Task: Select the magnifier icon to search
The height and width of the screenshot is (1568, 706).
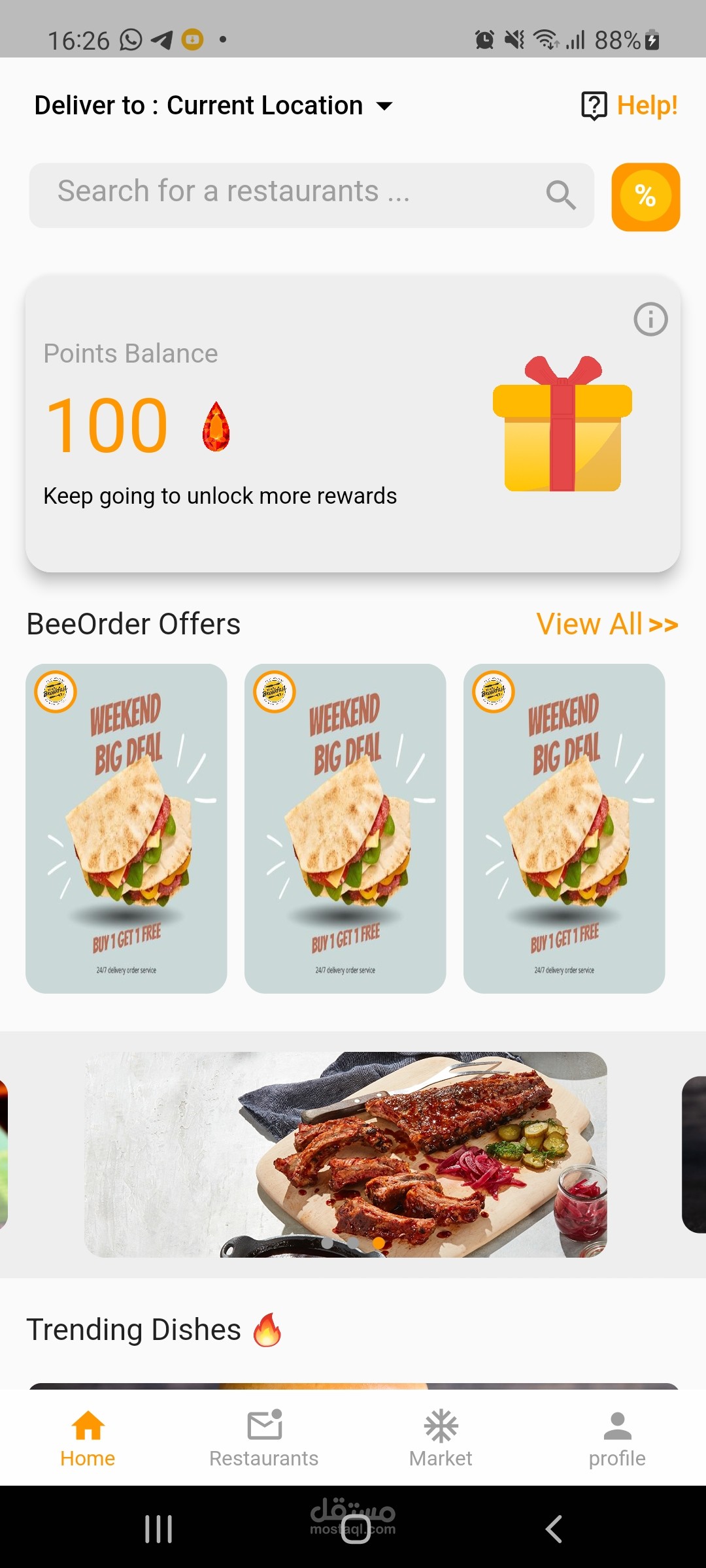Action: tap(561, 195)
